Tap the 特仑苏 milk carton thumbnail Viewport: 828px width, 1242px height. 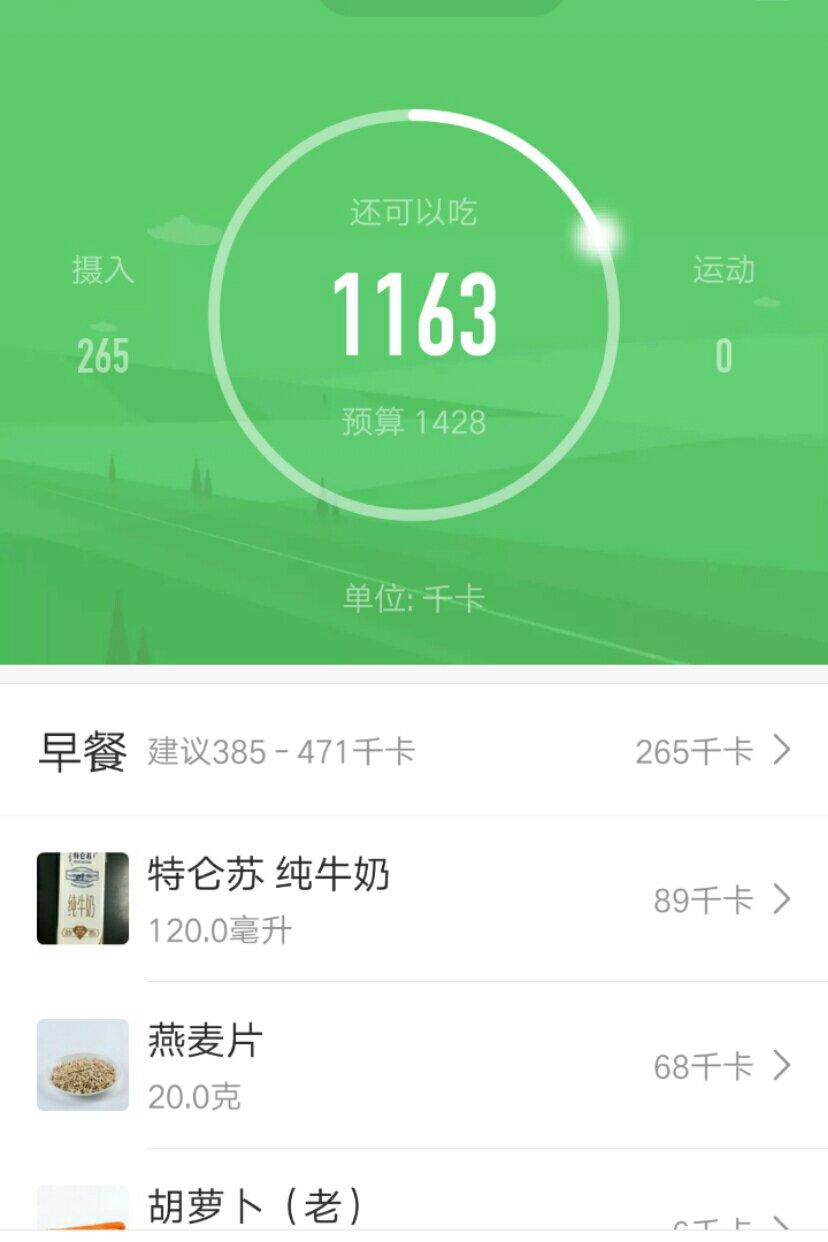pos(81,898)
